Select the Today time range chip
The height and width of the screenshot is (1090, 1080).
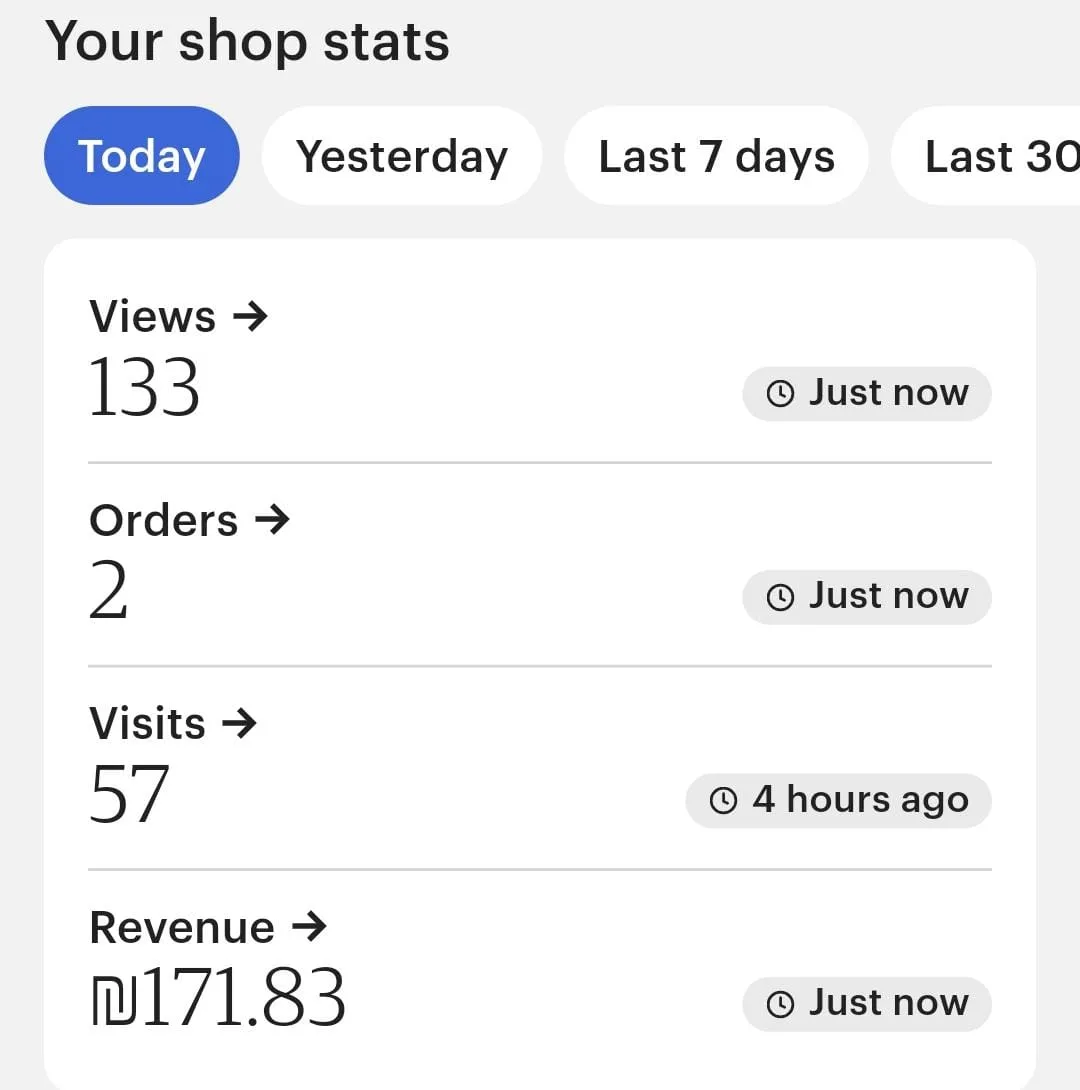pos(141,156)
